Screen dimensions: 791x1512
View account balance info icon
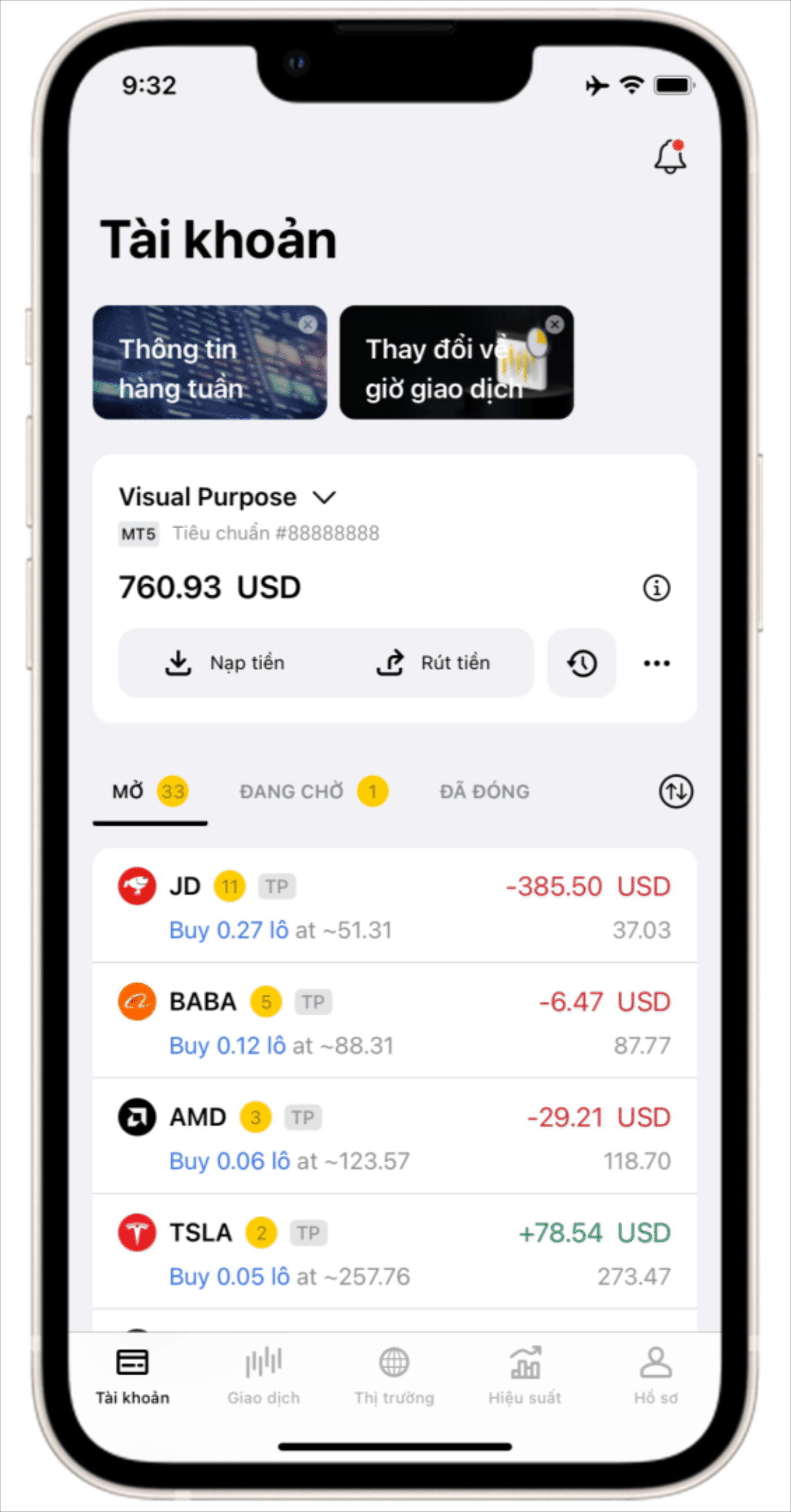click(x=656, y=588)
